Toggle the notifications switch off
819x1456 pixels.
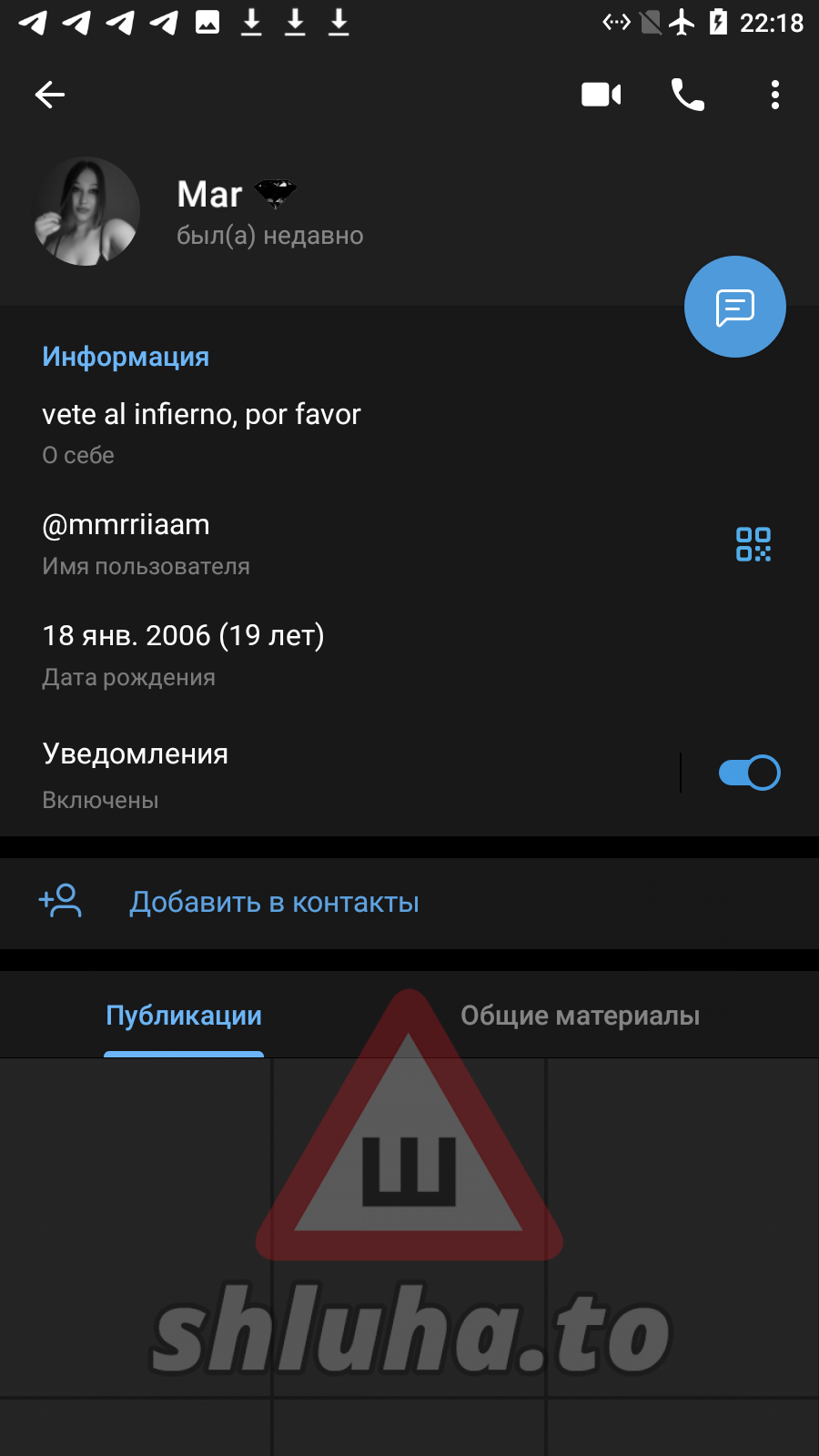click(749, 773)
